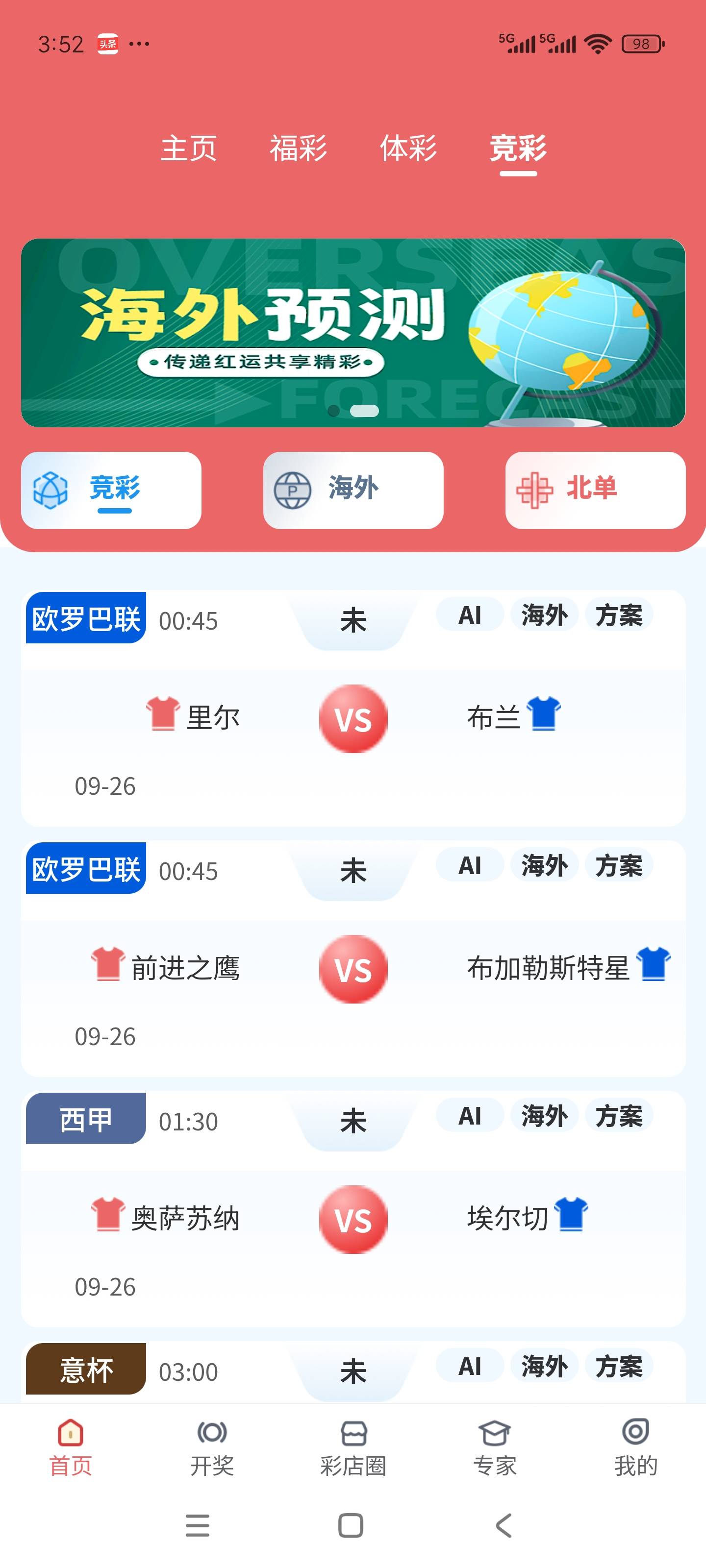706x1568 pixels.
Task: Open AI chip on the 意杯 match
Action: 470,1366
